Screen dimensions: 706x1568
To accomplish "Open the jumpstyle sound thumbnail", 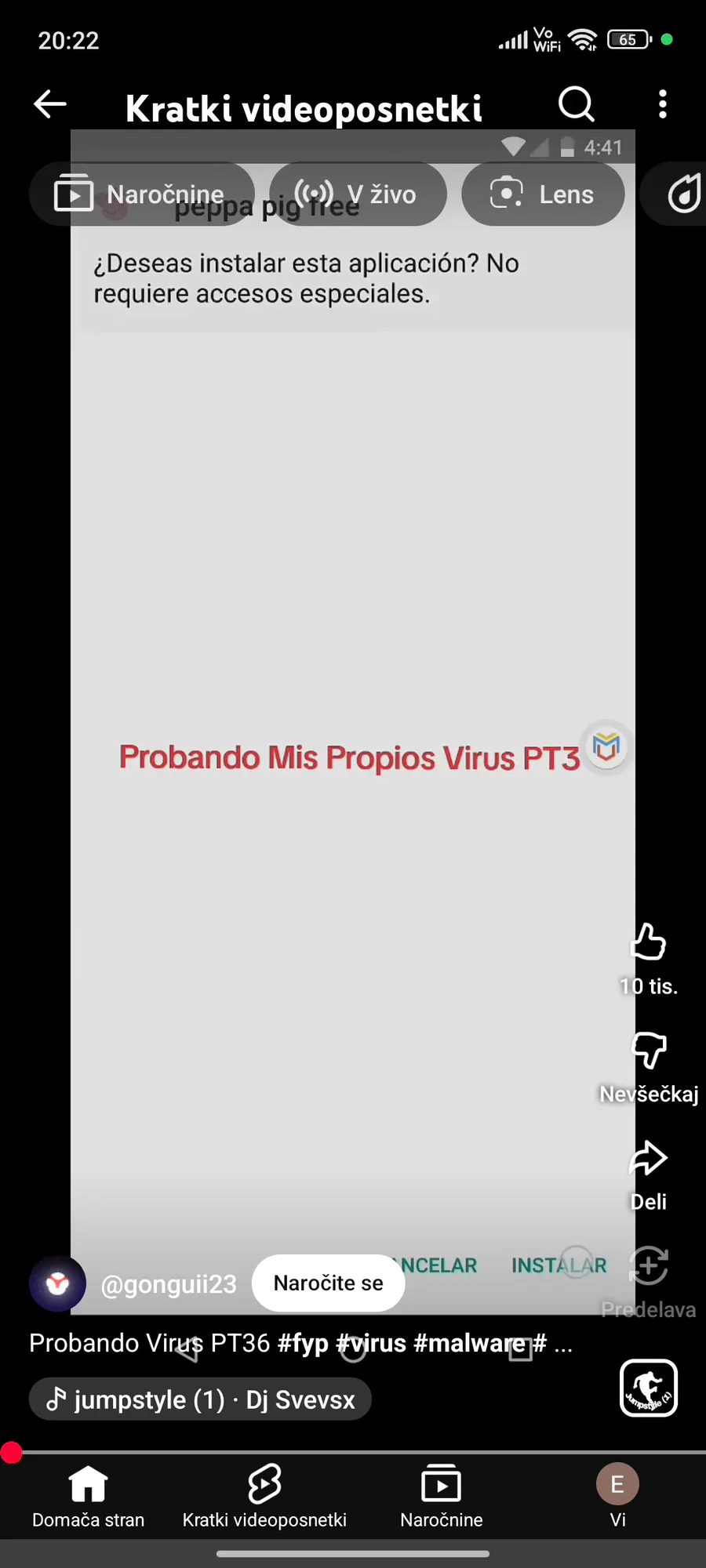I will pos(649,1388).
